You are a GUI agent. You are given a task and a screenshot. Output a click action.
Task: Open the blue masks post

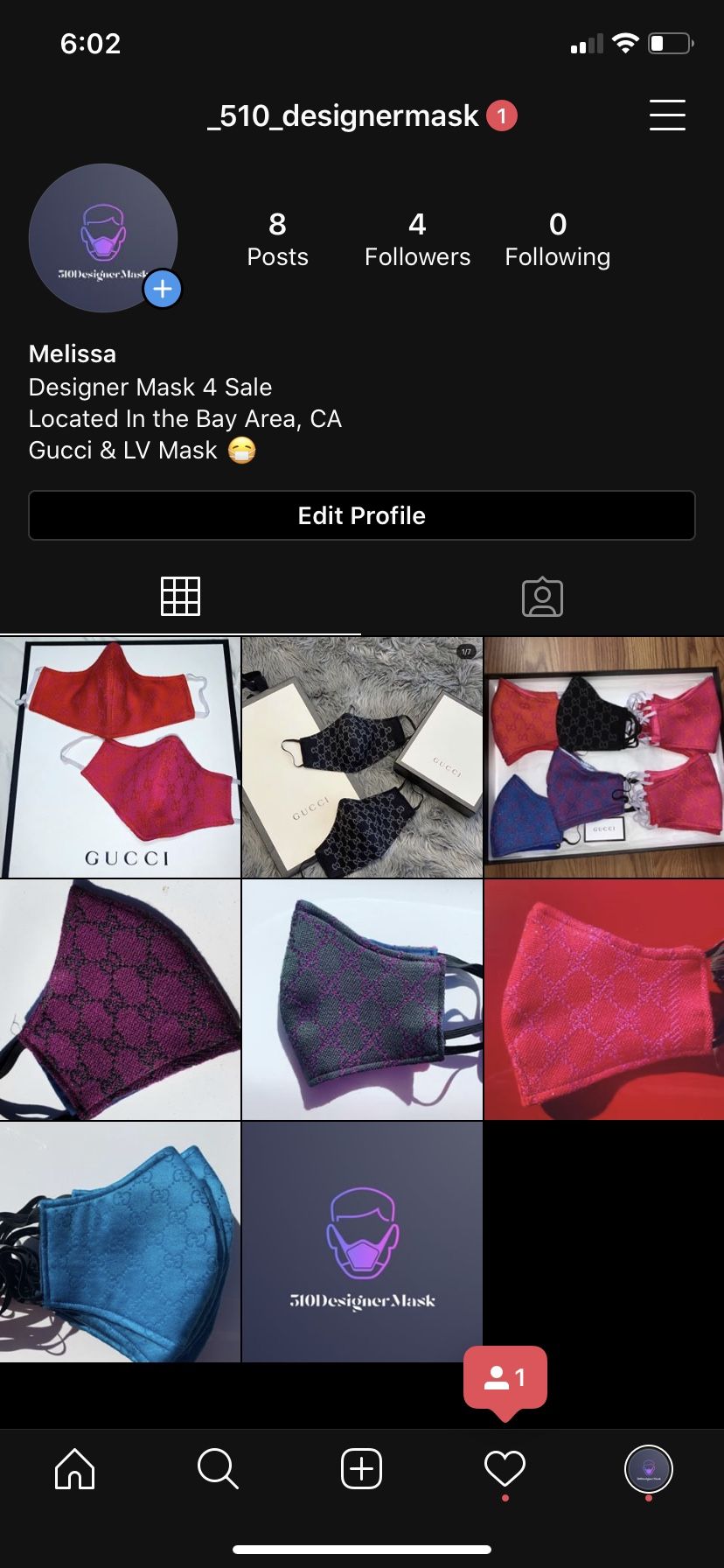coord(120,1242)
